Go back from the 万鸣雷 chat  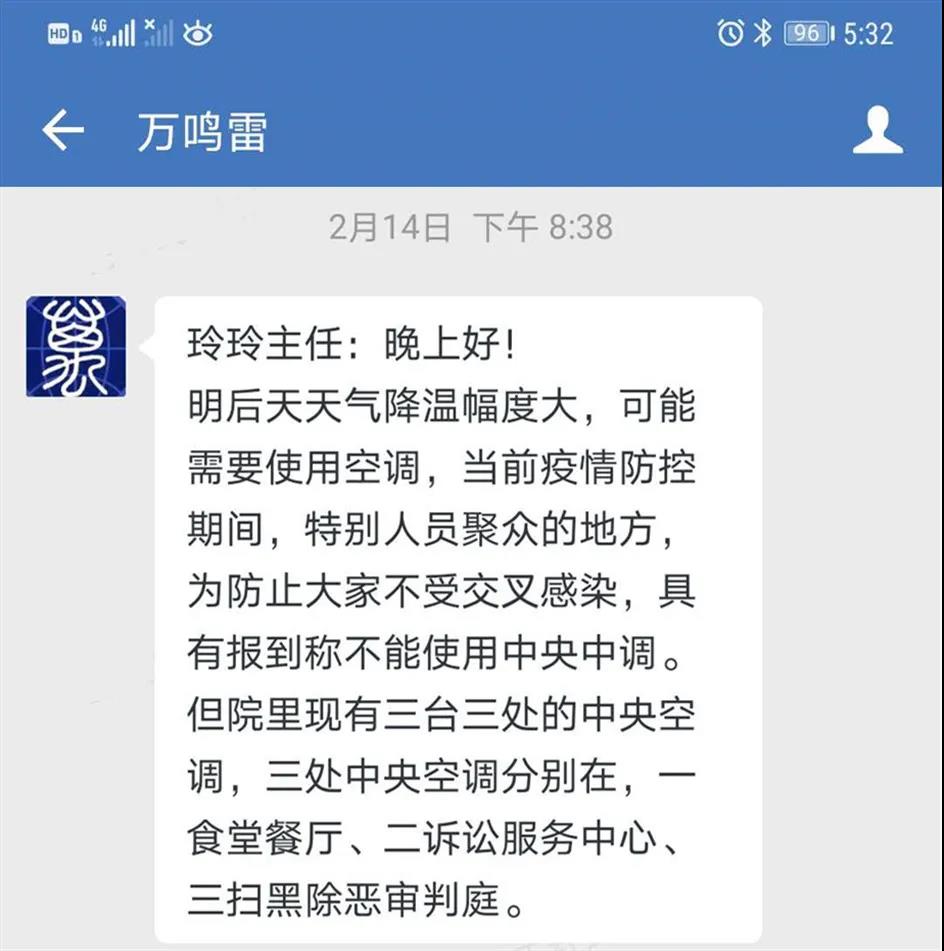62,131
